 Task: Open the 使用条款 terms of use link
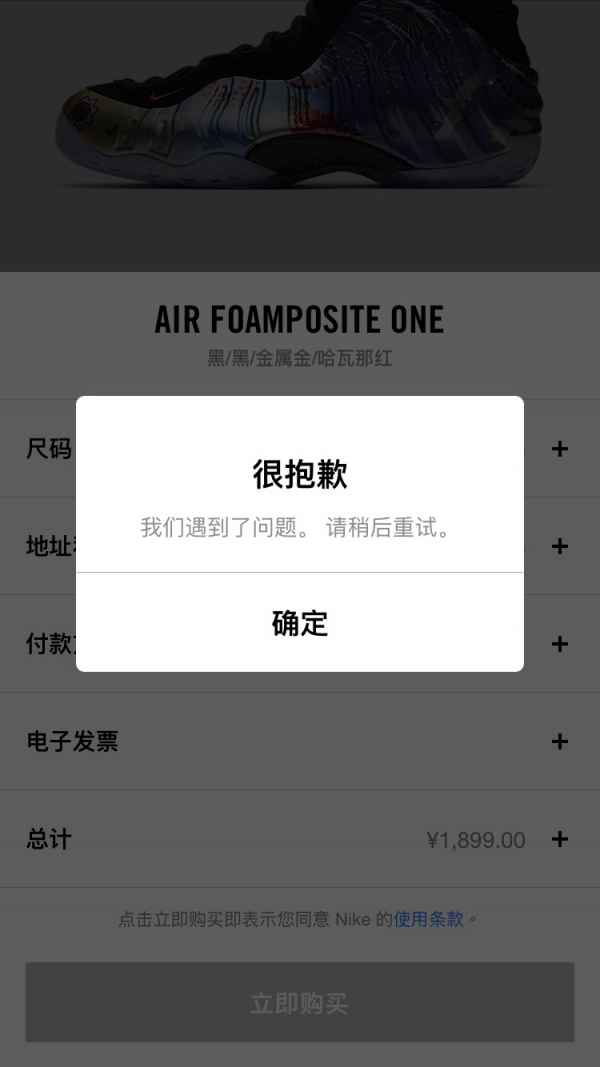(429, 919)
